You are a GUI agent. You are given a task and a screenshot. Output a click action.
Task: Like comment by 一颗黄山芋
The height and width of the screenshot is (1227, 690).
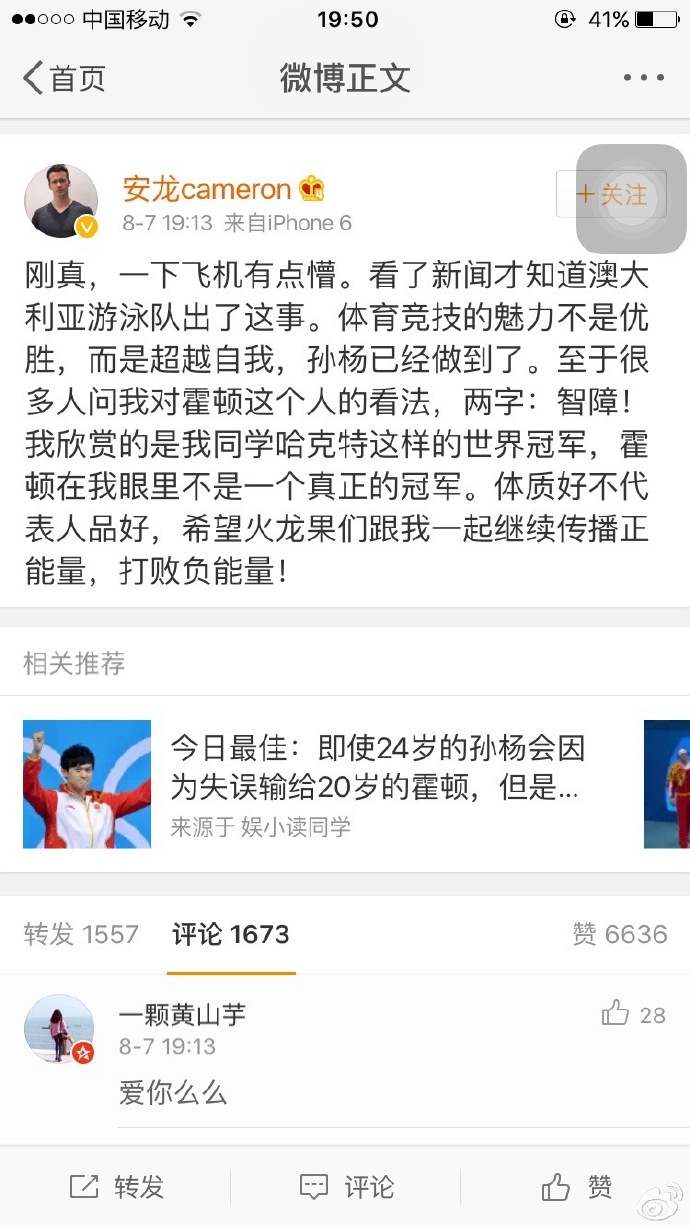point(633,1015)
